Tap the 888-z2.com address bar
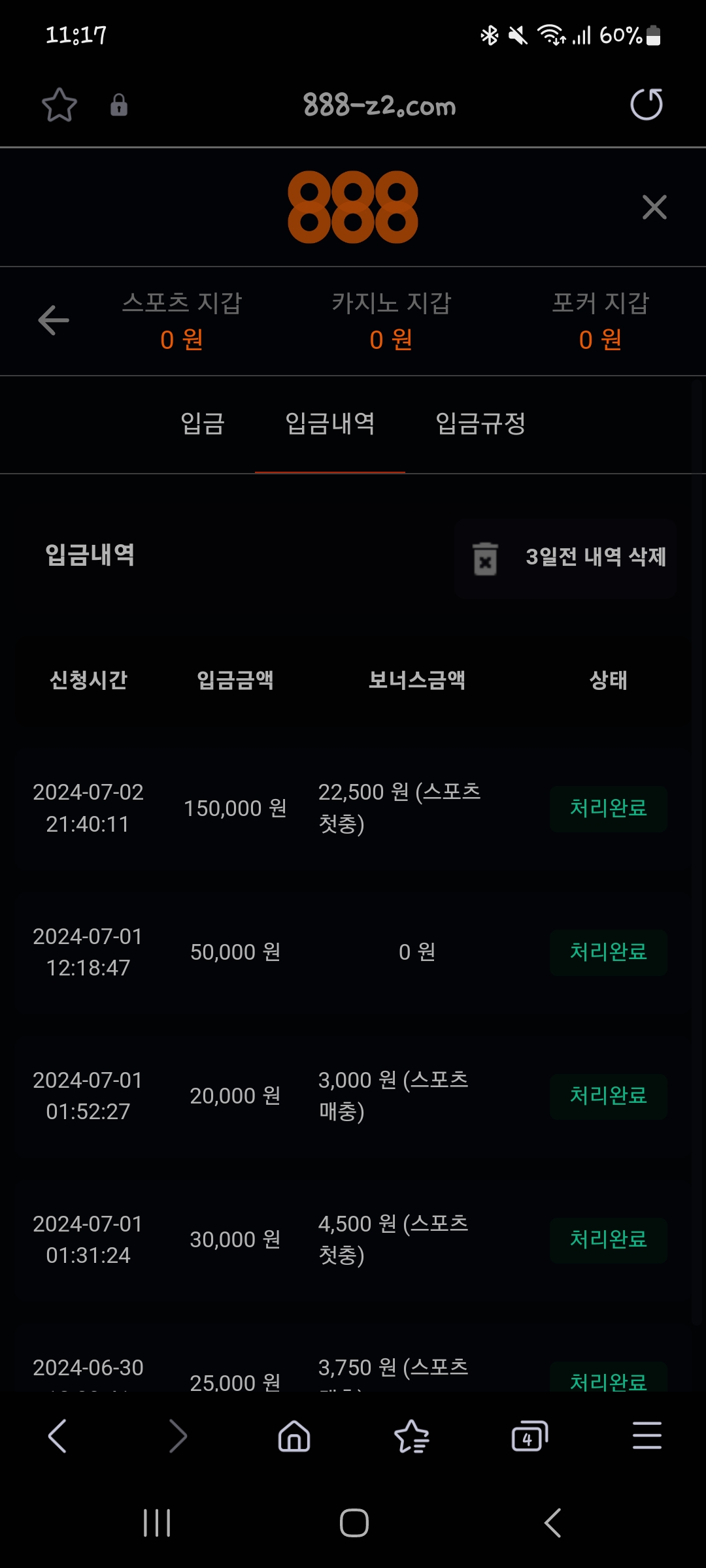Viewport: 706px width, 1568px height. click(379, 105)
